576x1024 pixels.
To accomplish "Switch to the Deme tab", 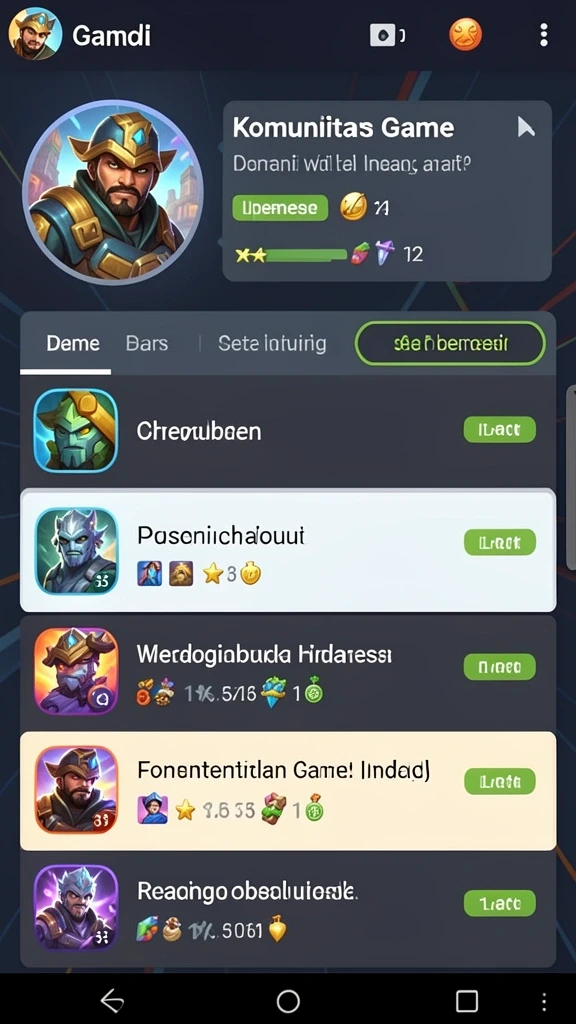I will 72,344.
